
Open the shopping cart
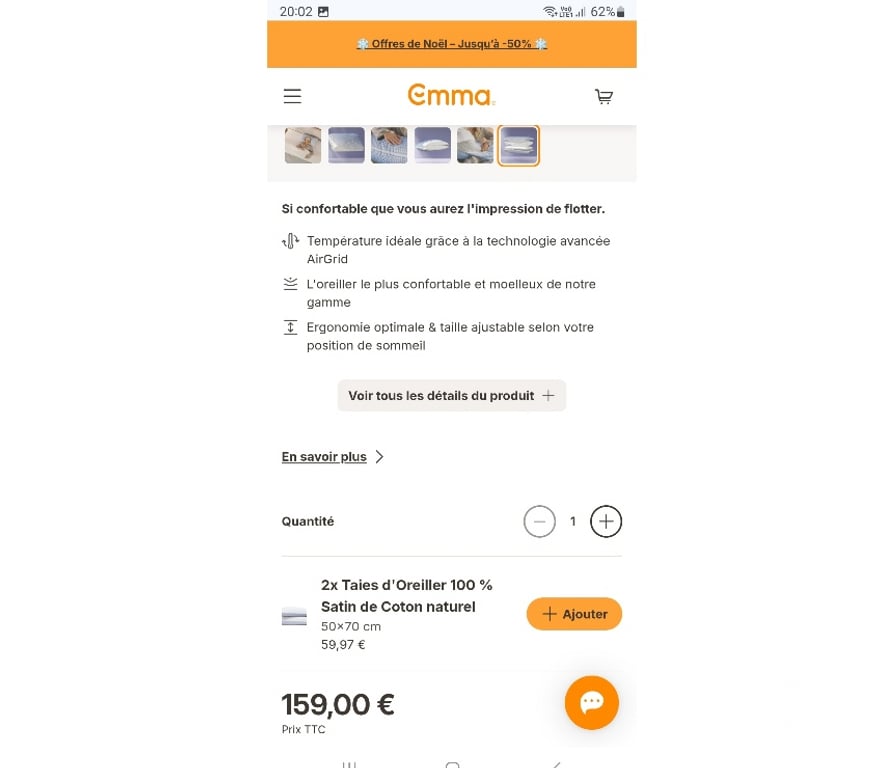point(604,97)
